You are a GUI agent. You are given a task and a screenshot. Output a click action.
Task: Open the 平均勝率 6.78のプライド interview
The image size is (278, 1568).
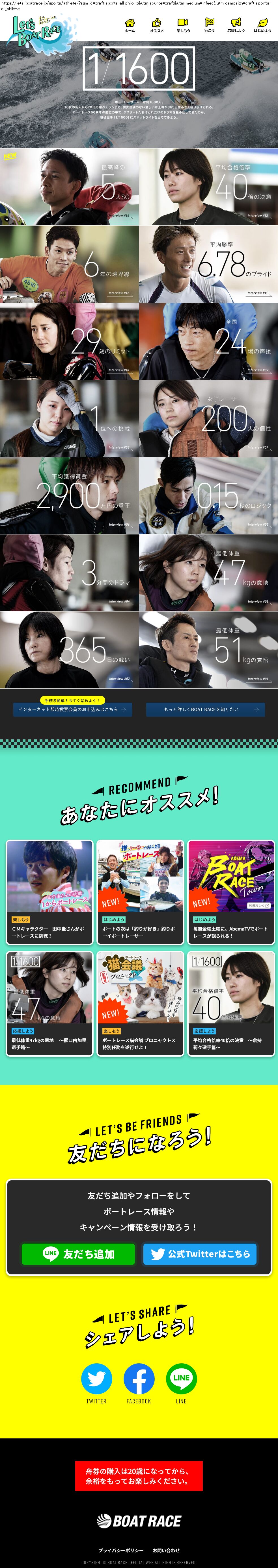[x=208, y=264]
